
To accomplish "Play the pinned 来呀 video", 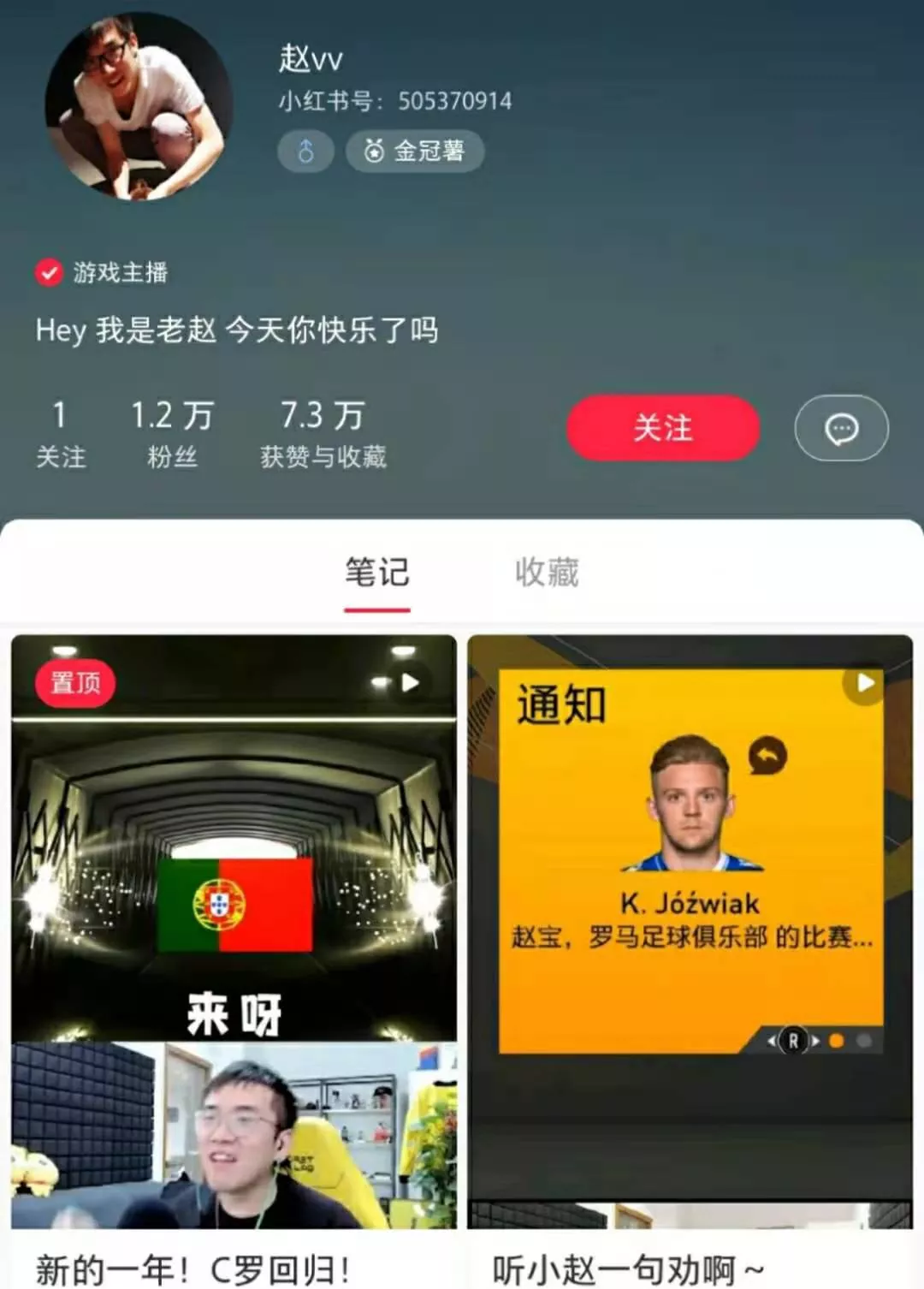I will point(411,682).
